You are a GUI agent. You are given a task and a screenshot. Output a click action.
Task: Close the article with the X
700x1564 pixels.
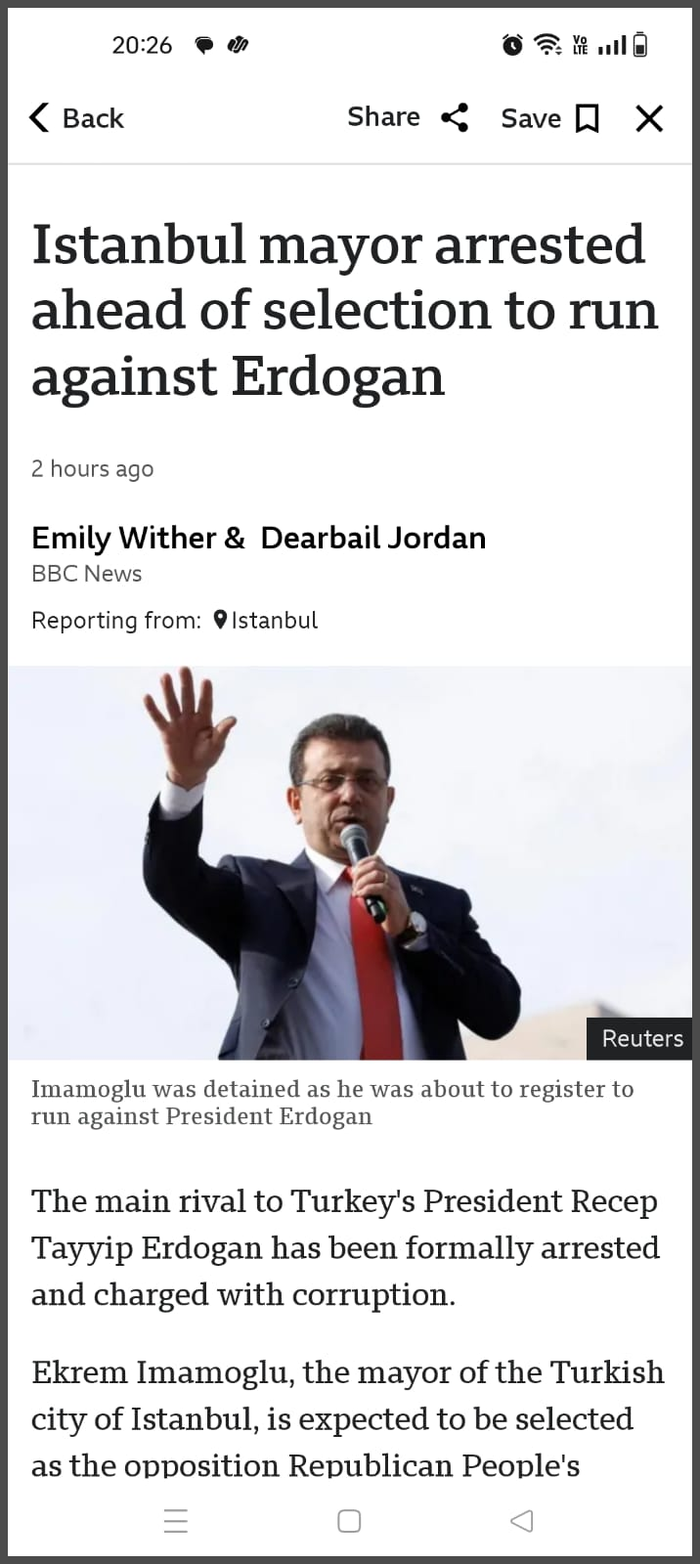[649, 119]
